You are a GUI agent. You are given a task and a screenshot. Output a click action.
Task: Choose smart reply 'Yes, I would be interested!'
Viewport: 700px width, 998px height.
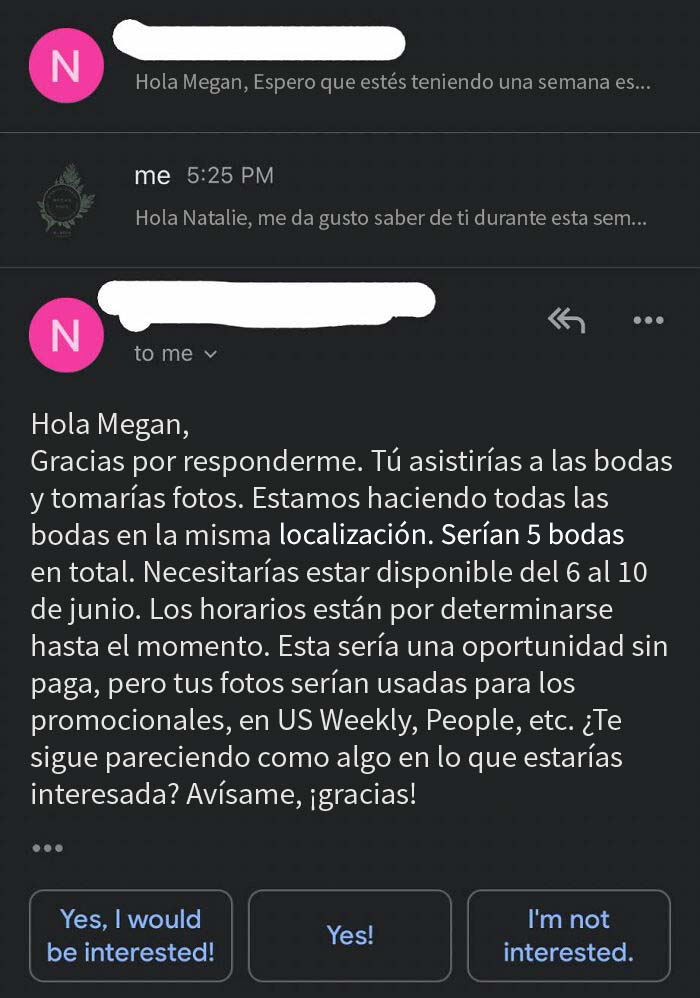[x=131, y=935]
